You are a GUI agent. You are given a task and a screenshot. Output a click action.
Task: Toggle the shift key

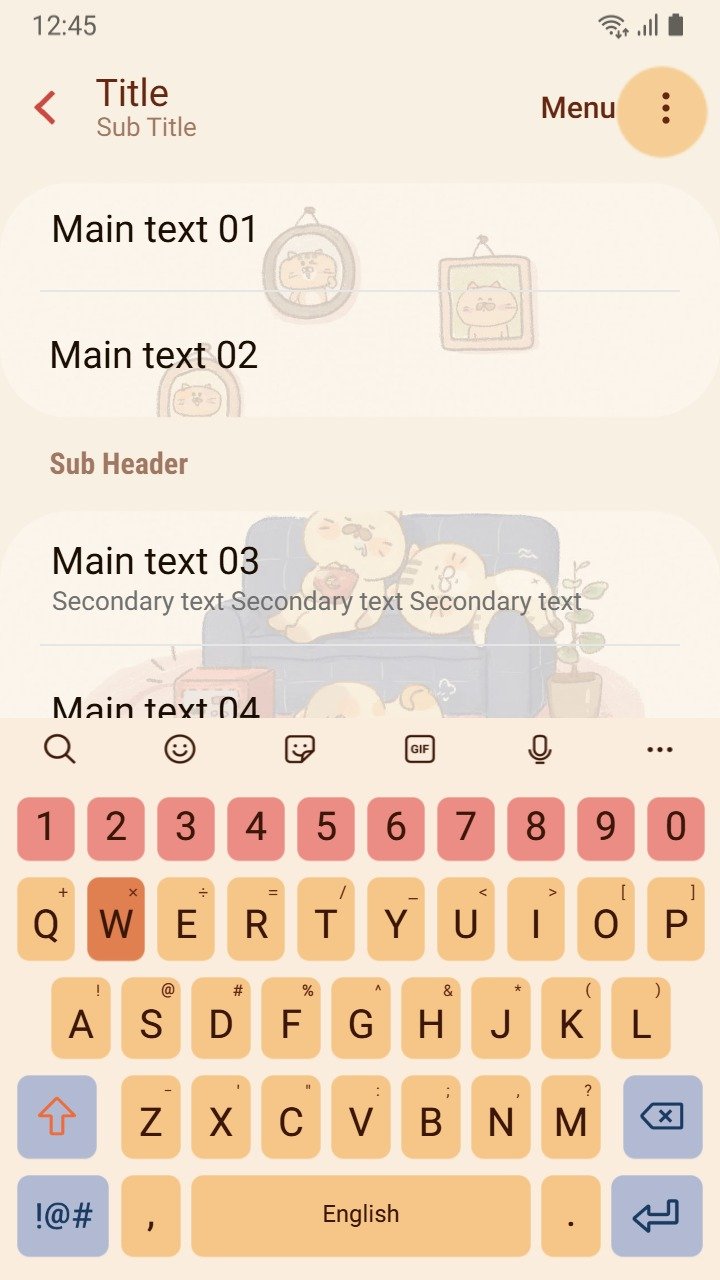coord(57,1116)
